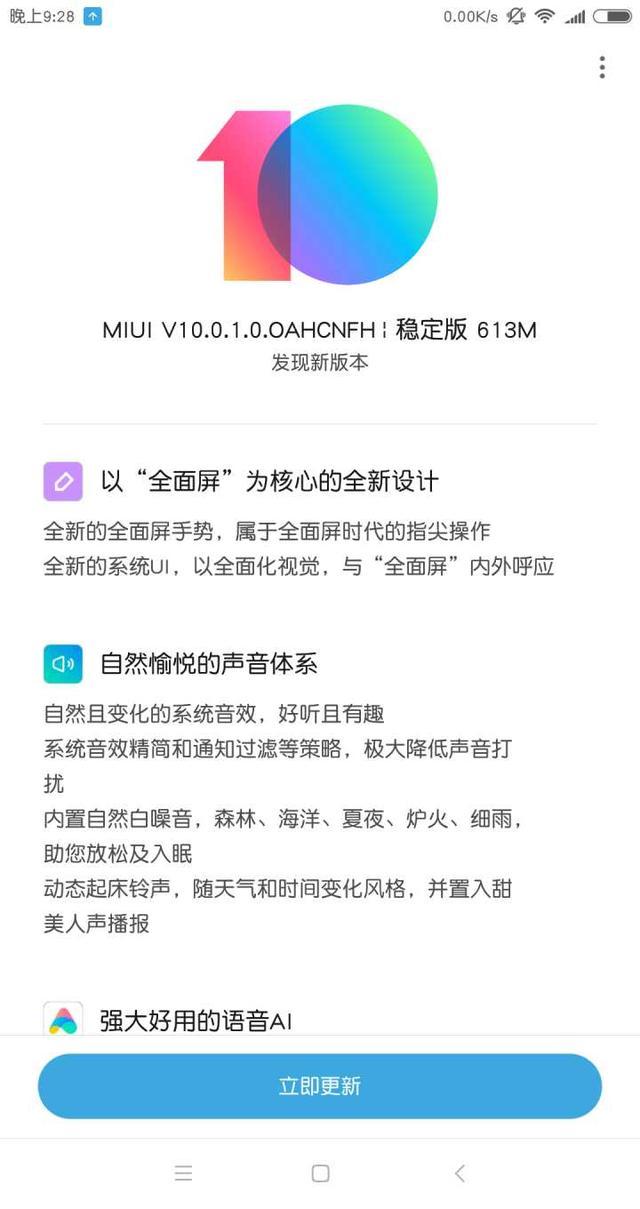Go back using the navigation bar
Screen dimensions: 640x1209
point(459,1173)
